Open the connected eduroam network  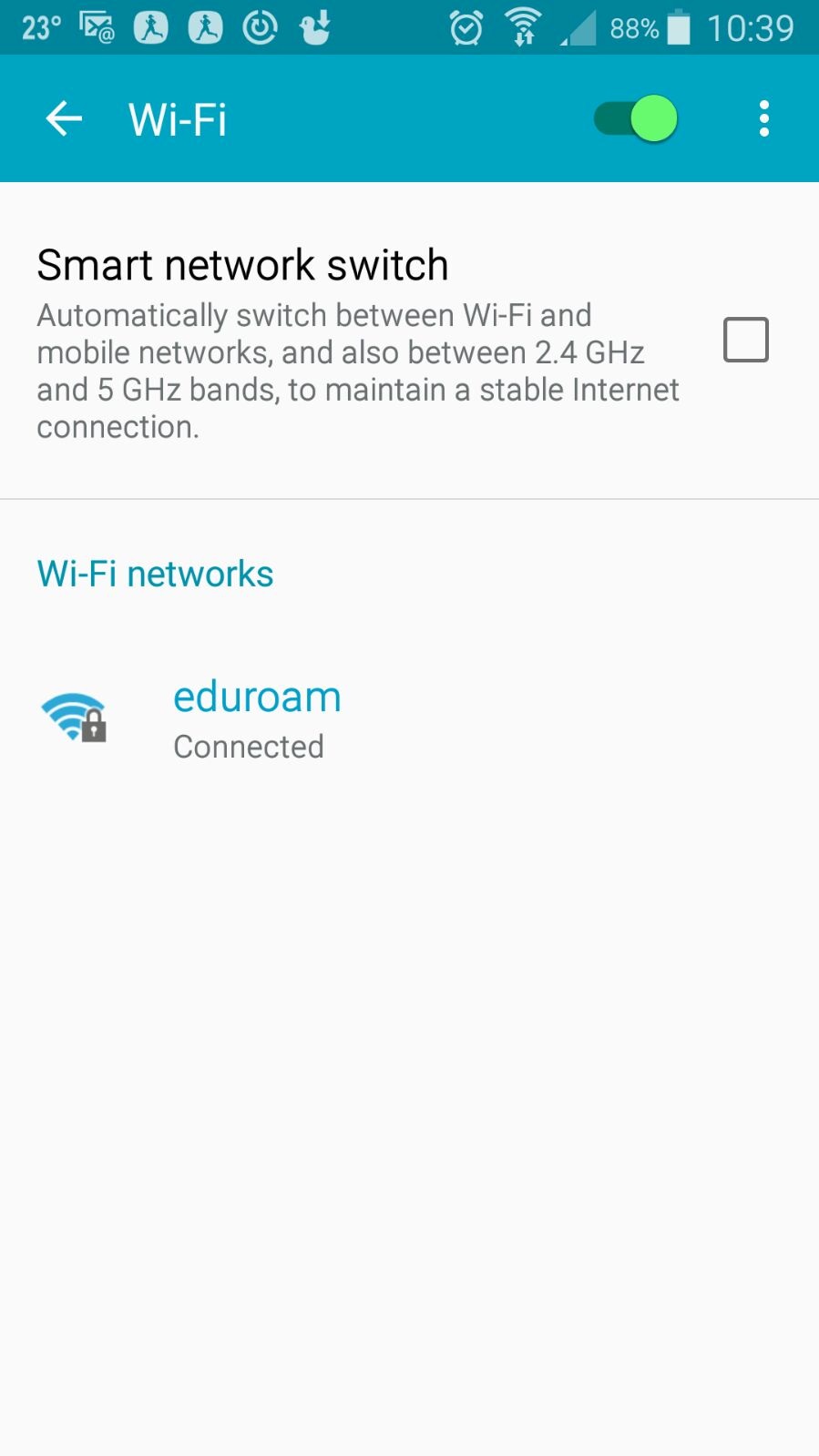coord(257,719)
